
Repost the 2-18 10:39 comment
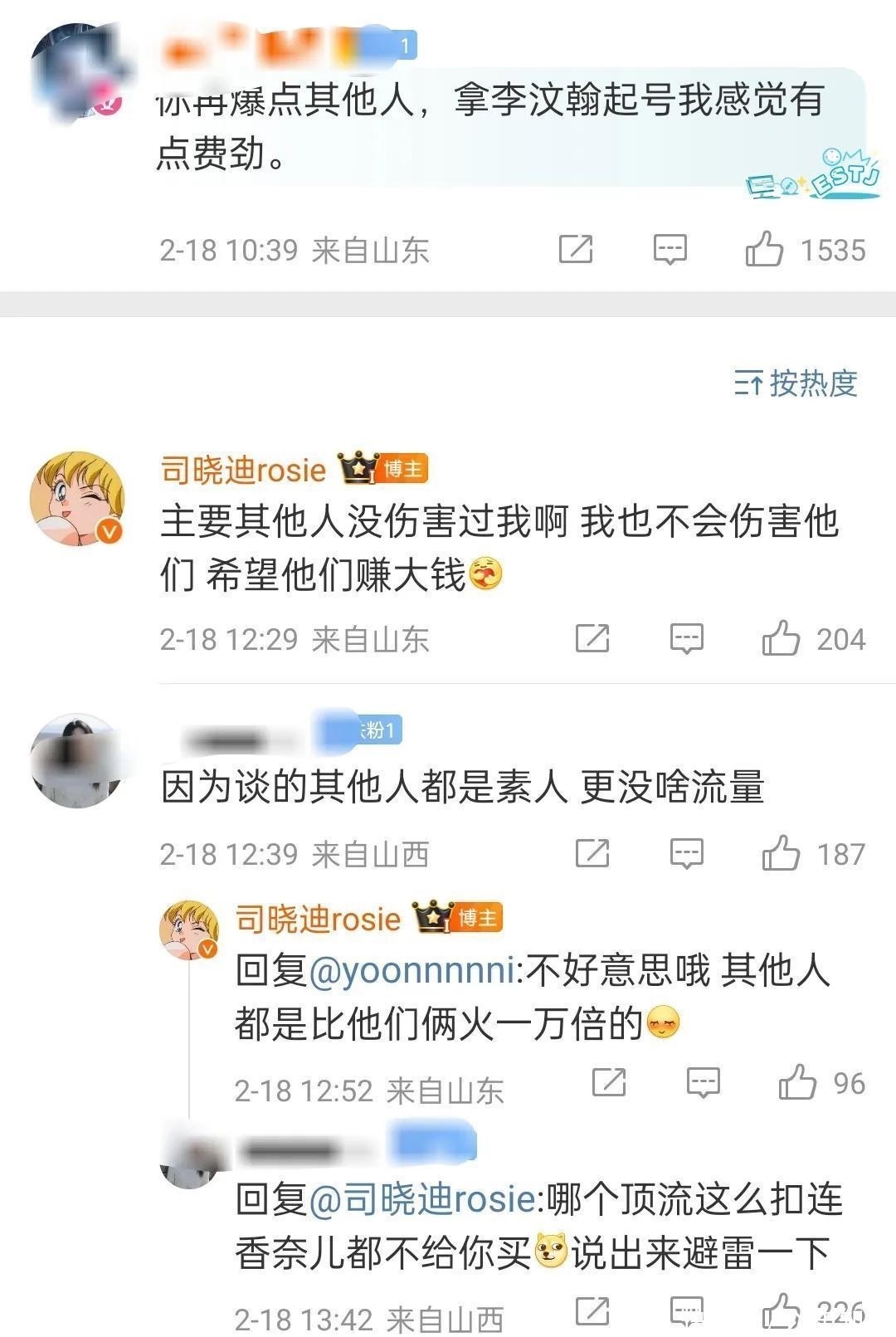click(576, 249)
